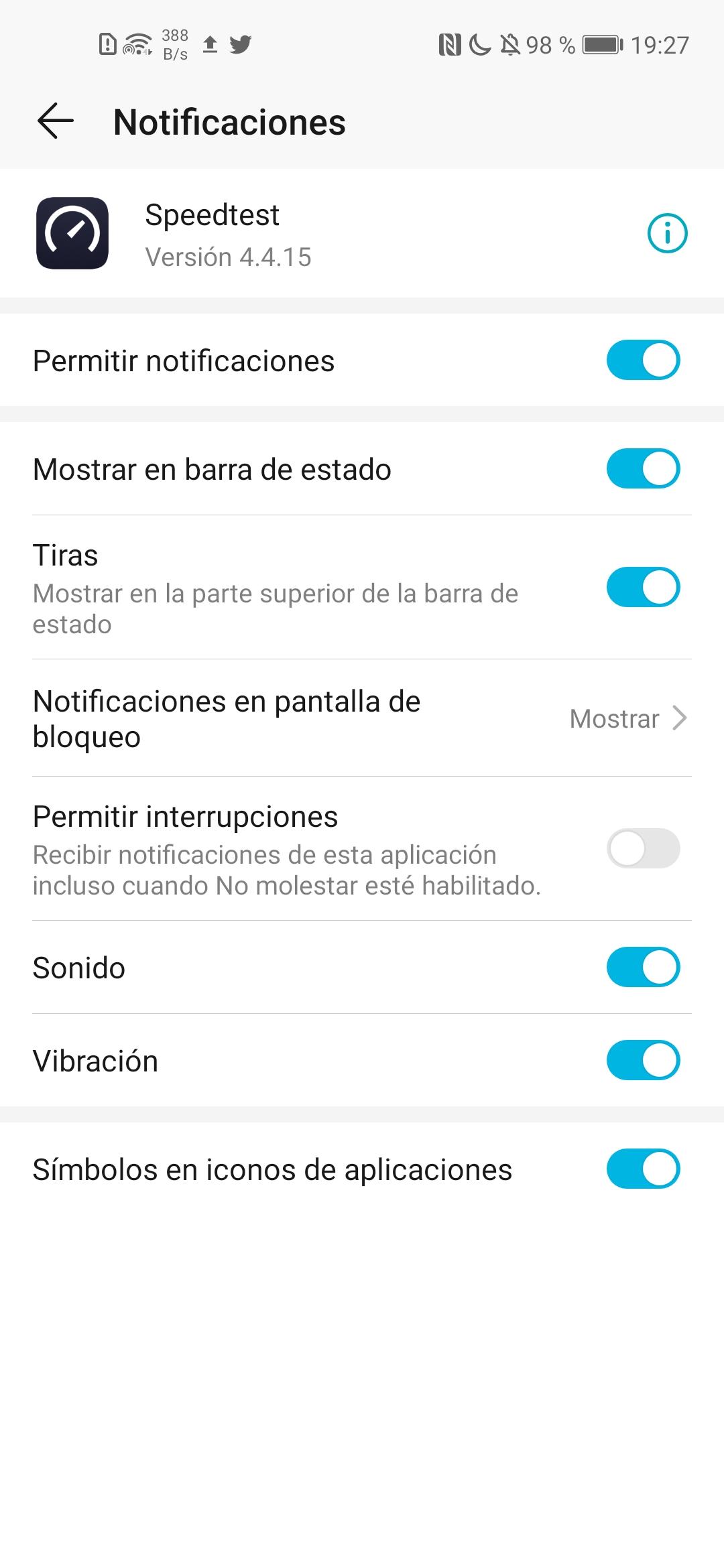The image size is (724, 1568).
Task: Toggle the Tiras switch off
Action: coord(643,587)
